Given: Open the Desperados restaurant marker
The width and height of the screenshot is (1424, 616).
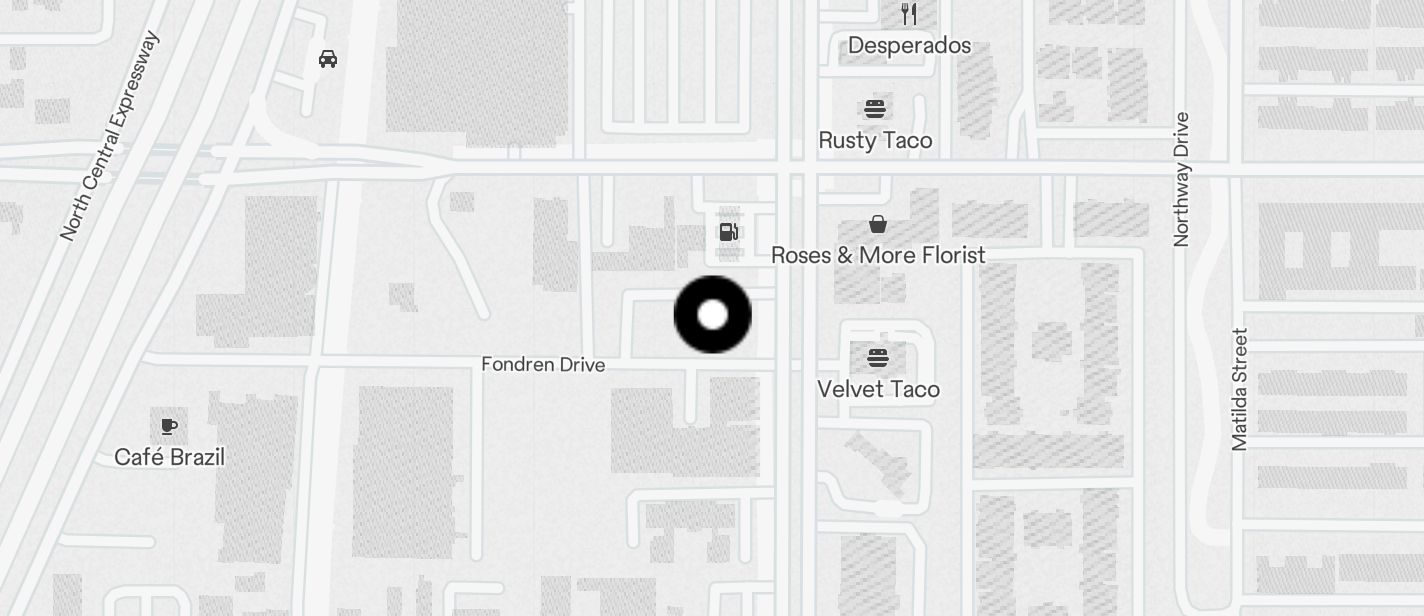Looking at the screenshot, I should coord(908,15).
